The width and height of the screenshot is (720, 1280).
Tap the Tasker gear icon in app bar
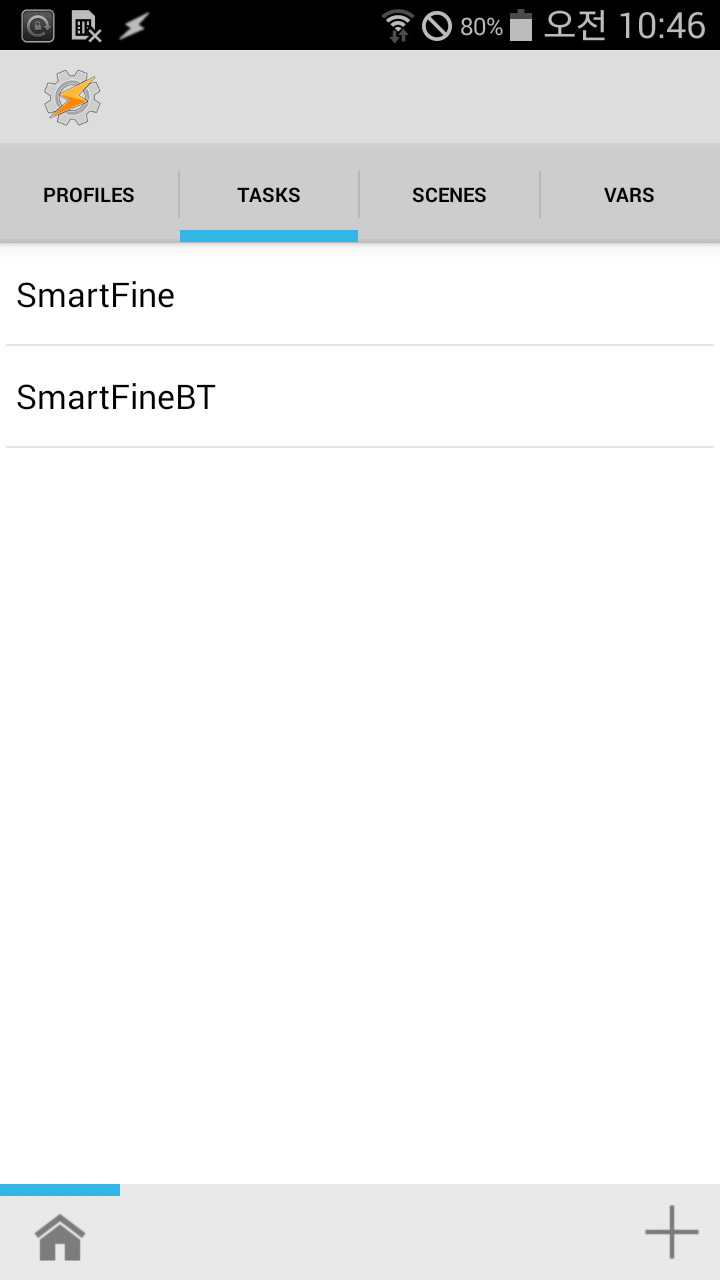tap(72, 97)
